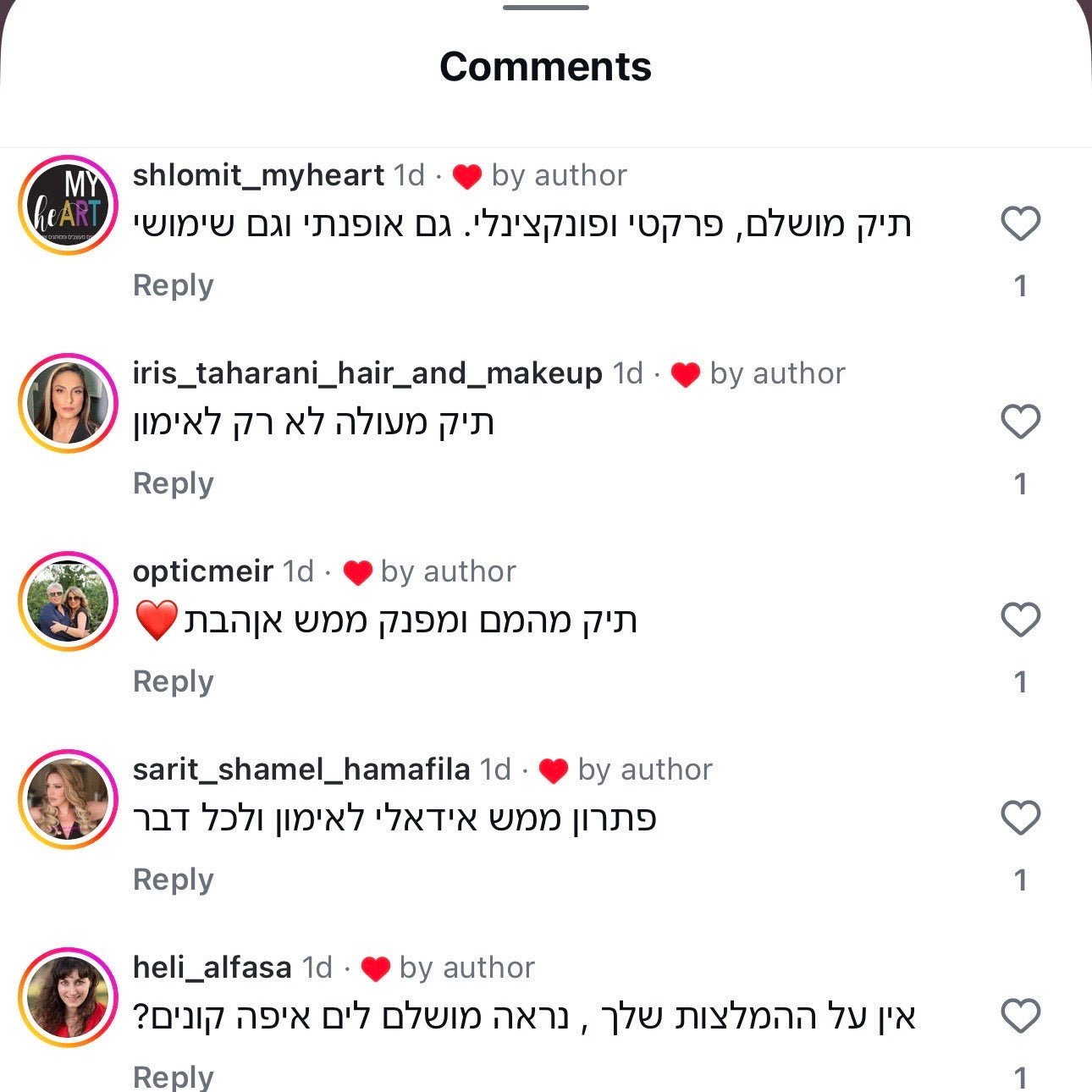Image resolution: width=1092 pixels, height=1092 pixels.
Task: Like sarit_shamel_hamafila's comment
Action: (x=1020, y=818)
